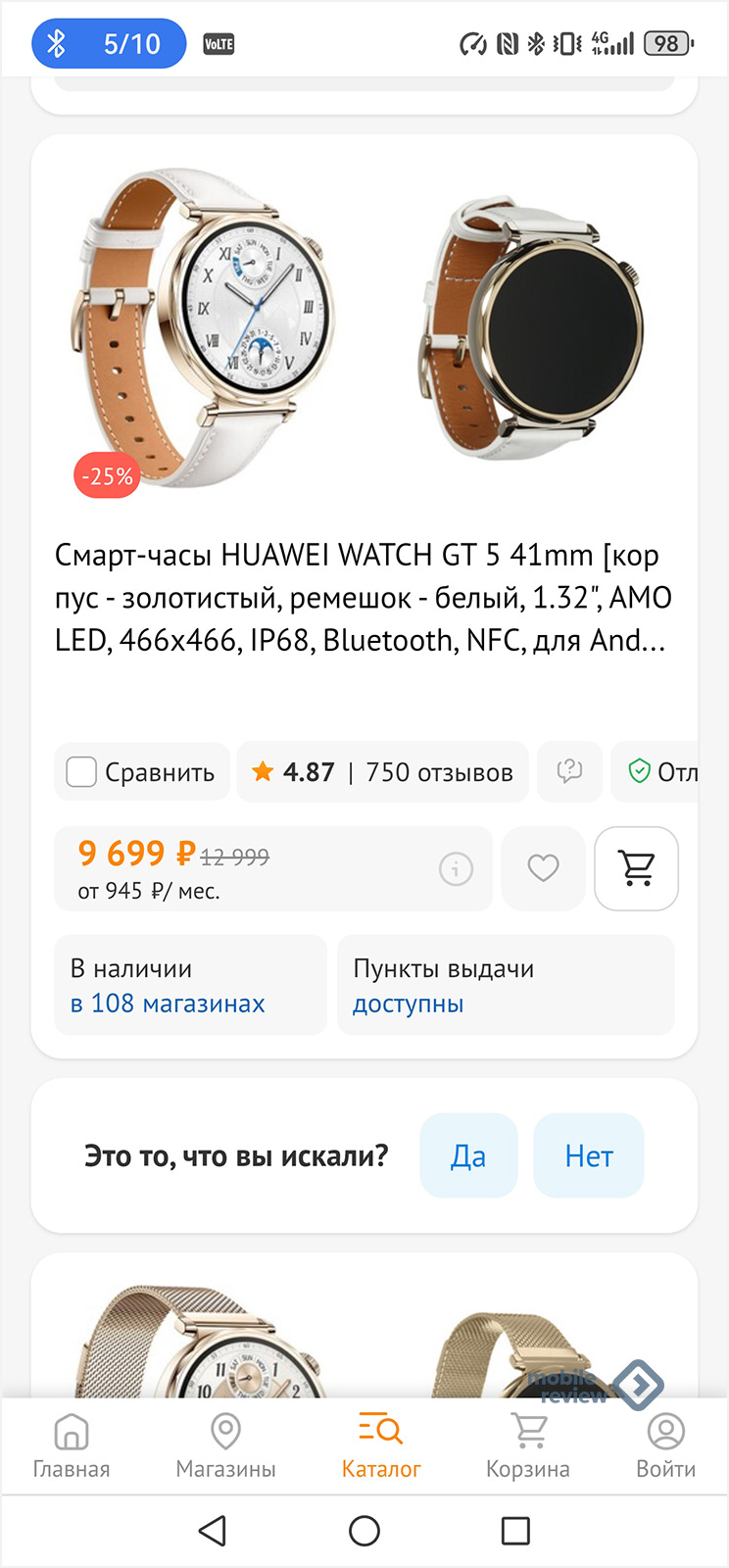Viewport: 729px width, 1568px height.
Task: Switch to the Магазины tab
Action: click(x=225, y=1445)
